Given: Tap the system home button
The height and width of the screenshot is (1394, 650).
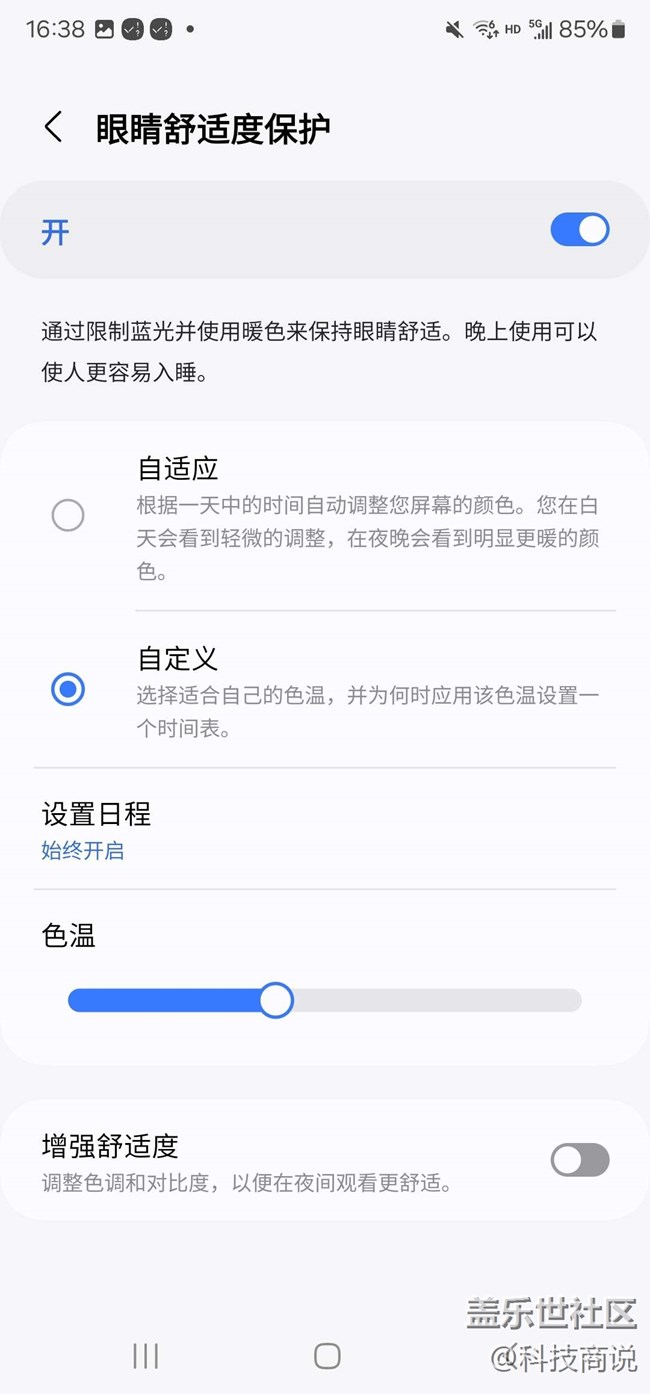Looking at the screenshot, I should 327,1356.
